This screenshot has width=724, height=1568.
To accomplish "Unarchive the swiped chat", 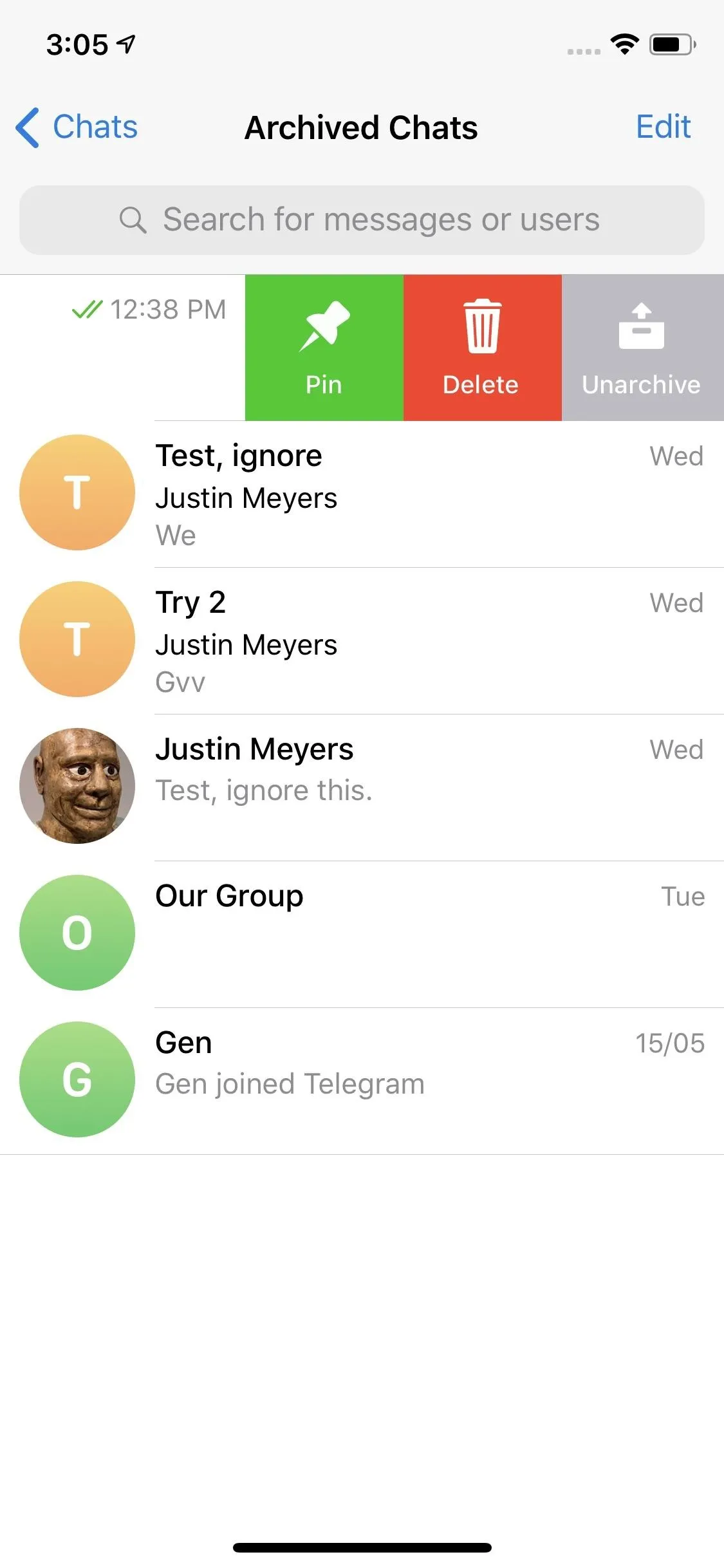I will (x=642, y=348).
